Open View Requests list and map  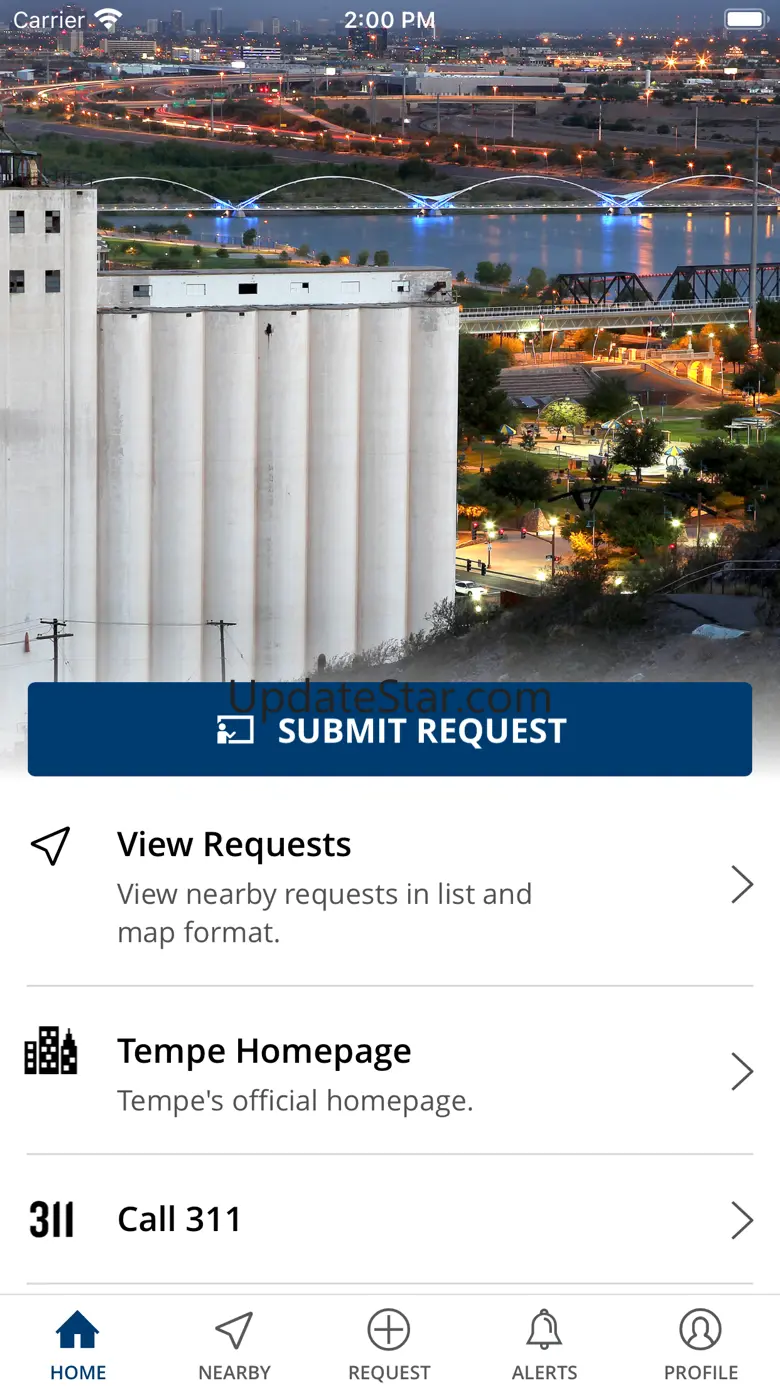[x=390, y=886]
